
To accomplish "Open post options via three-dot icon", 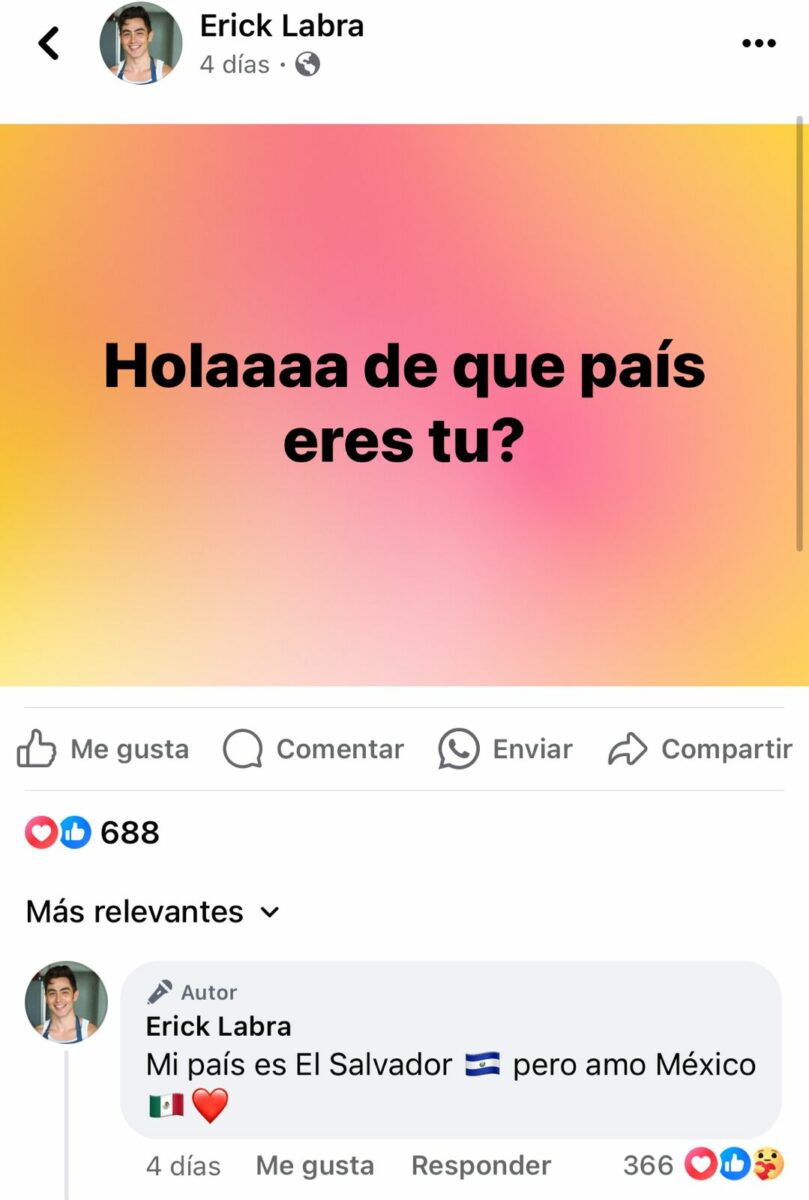I will coord(758,42).
